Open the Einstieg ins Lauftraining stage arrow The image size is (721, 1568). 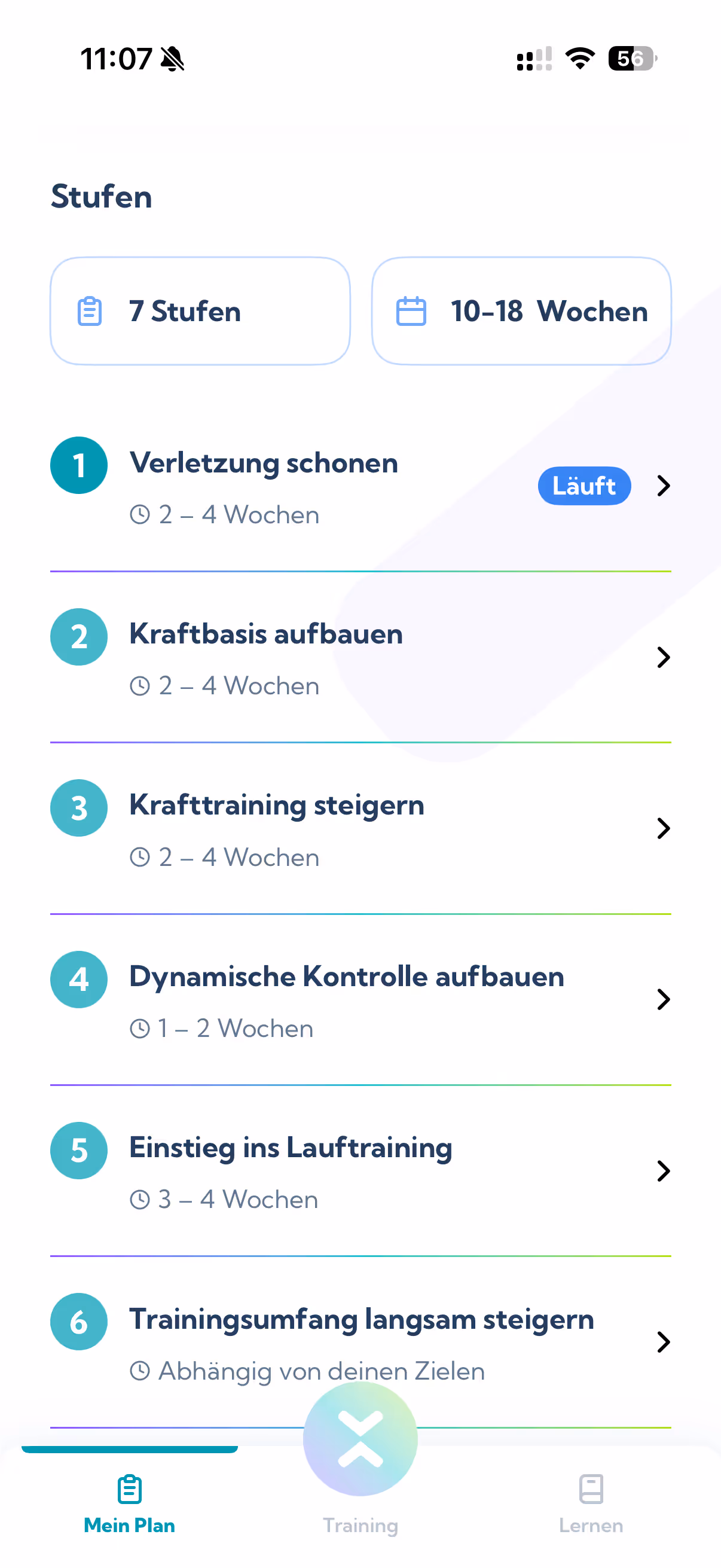point(663,1170)
